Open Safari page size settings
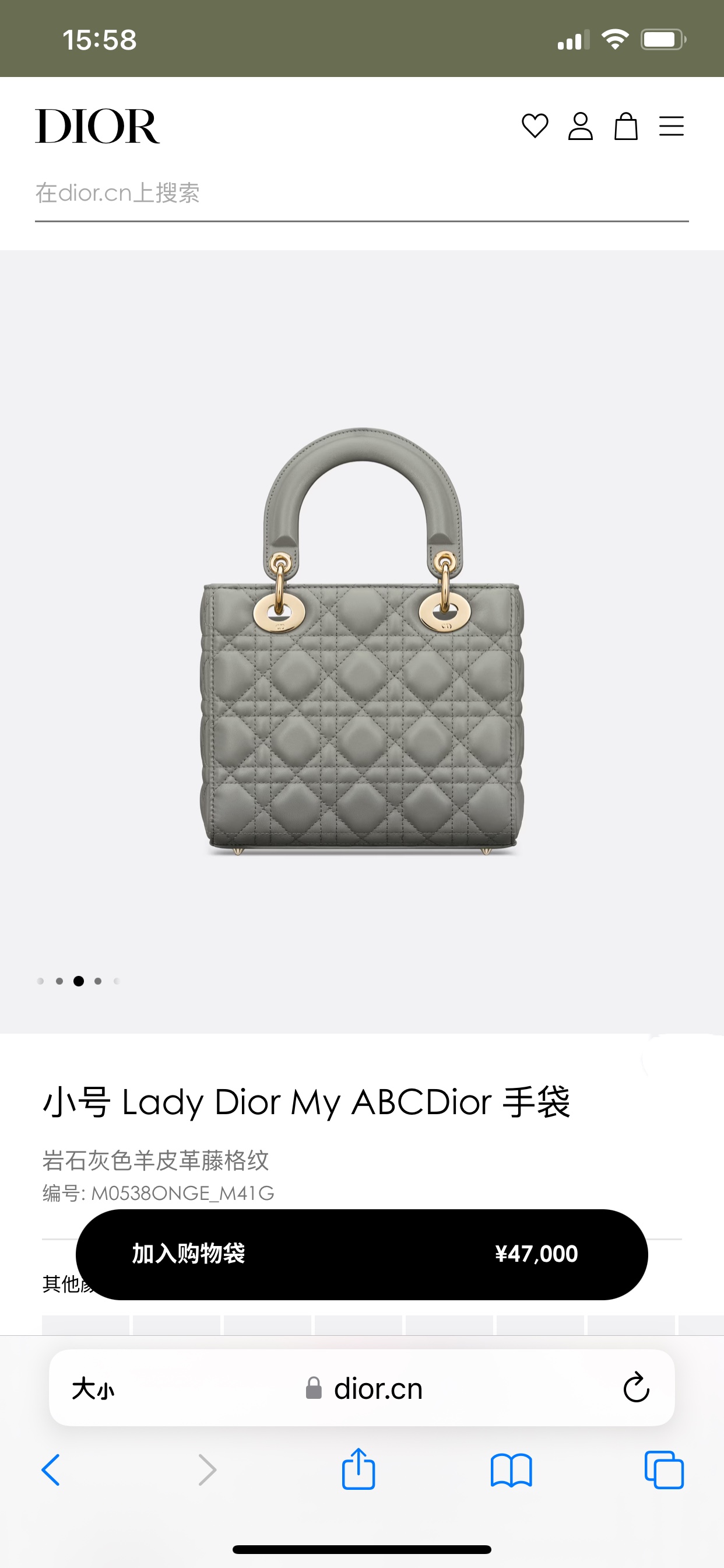The height and width of the screenshot is (1568, 724). [93, 1389]
